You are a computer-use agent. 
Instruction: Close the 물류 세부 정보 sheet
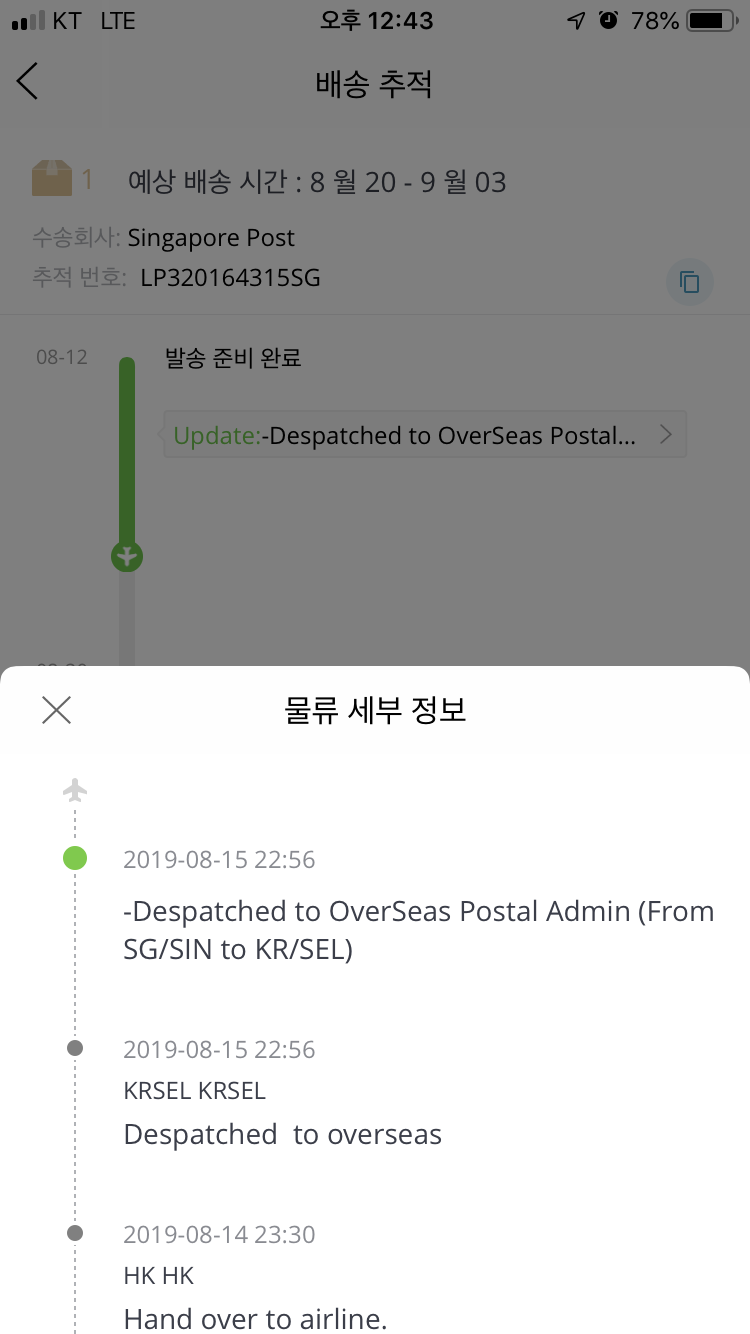point(57,710)
